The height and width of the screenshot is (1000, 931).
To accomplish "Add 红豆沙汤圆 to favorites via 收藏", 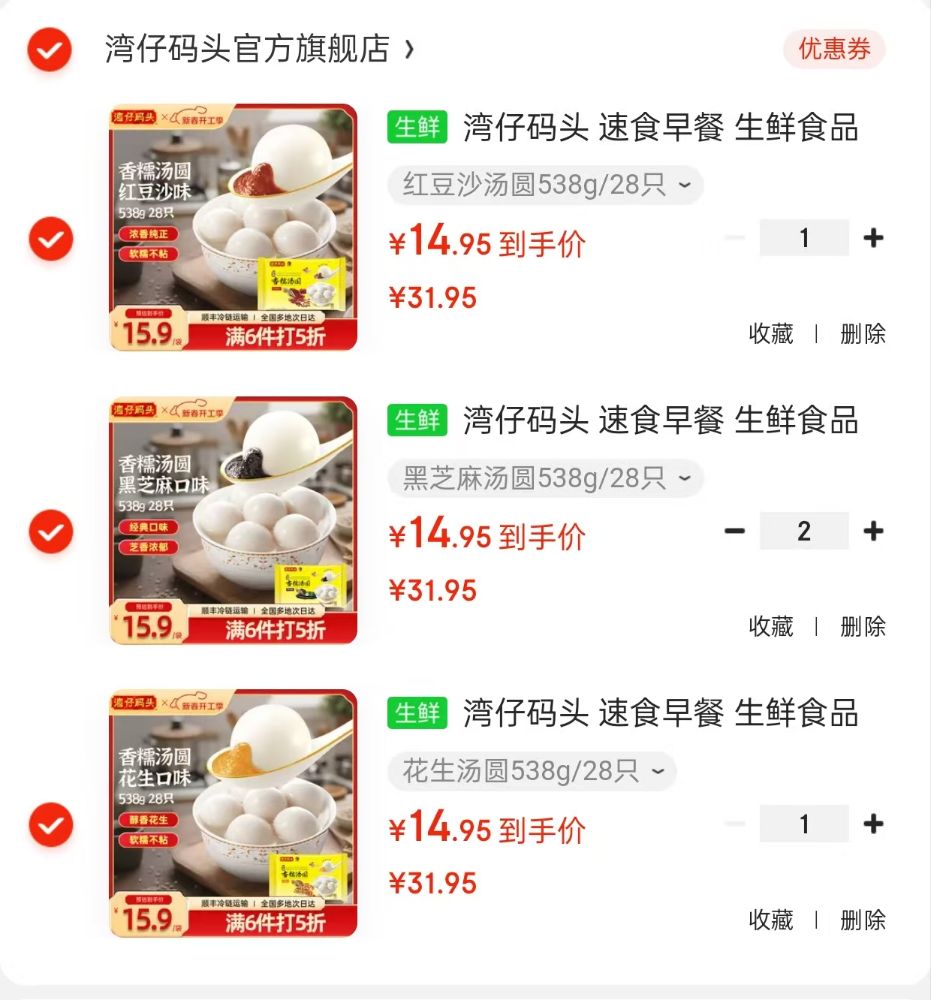I will [x=771, y=334].
